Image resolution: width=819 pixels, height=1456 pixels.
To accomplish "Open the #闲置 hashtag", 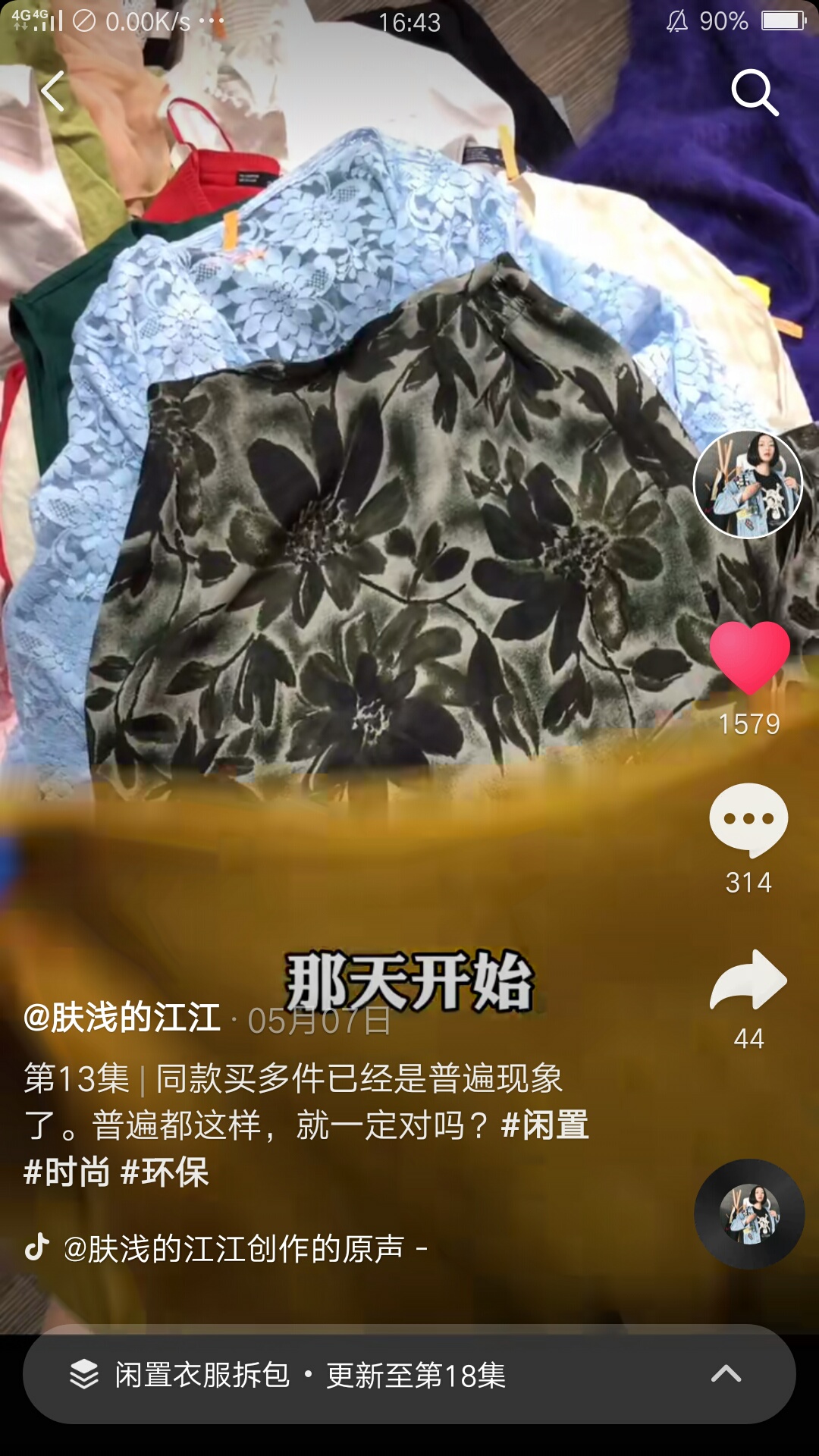I will [545, 1125].
